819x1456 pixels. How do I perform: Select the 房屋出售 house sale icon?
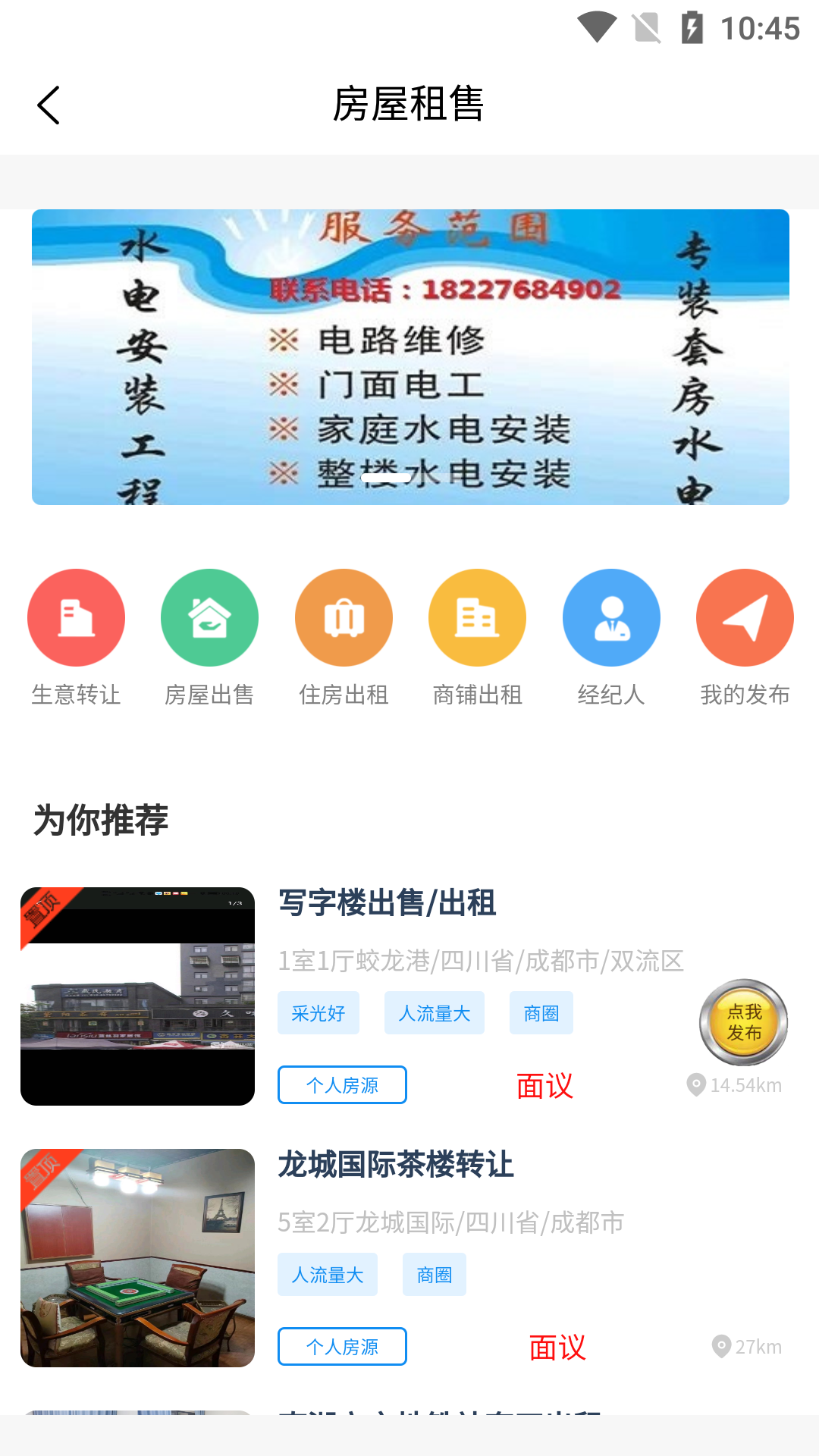point(210,617)
